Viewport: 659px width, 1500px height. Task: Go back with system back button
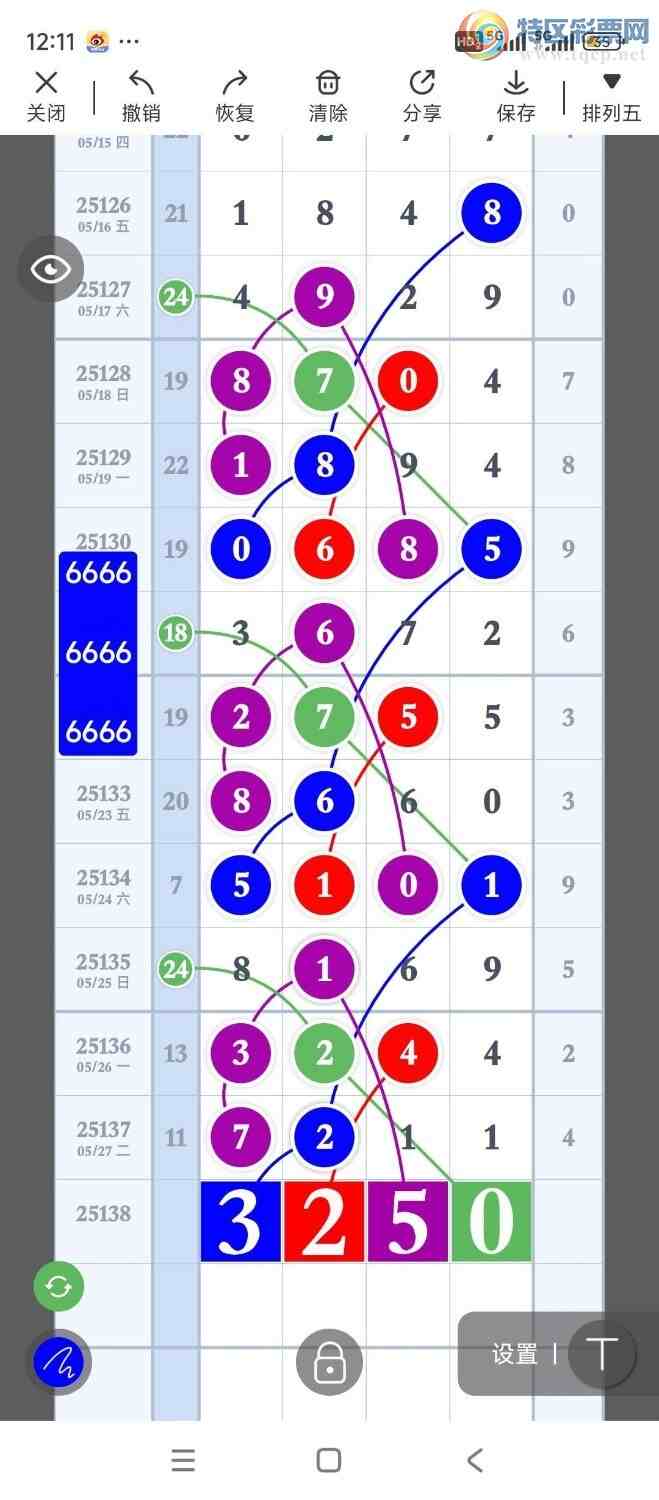point(475,1460)
